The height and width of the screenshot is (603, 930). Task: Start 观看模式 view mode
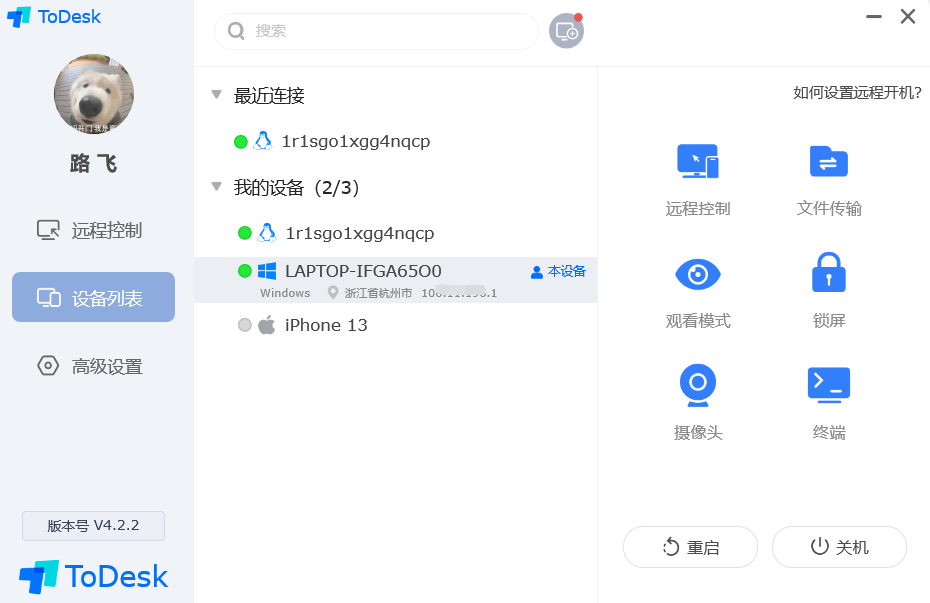[698, 292]
